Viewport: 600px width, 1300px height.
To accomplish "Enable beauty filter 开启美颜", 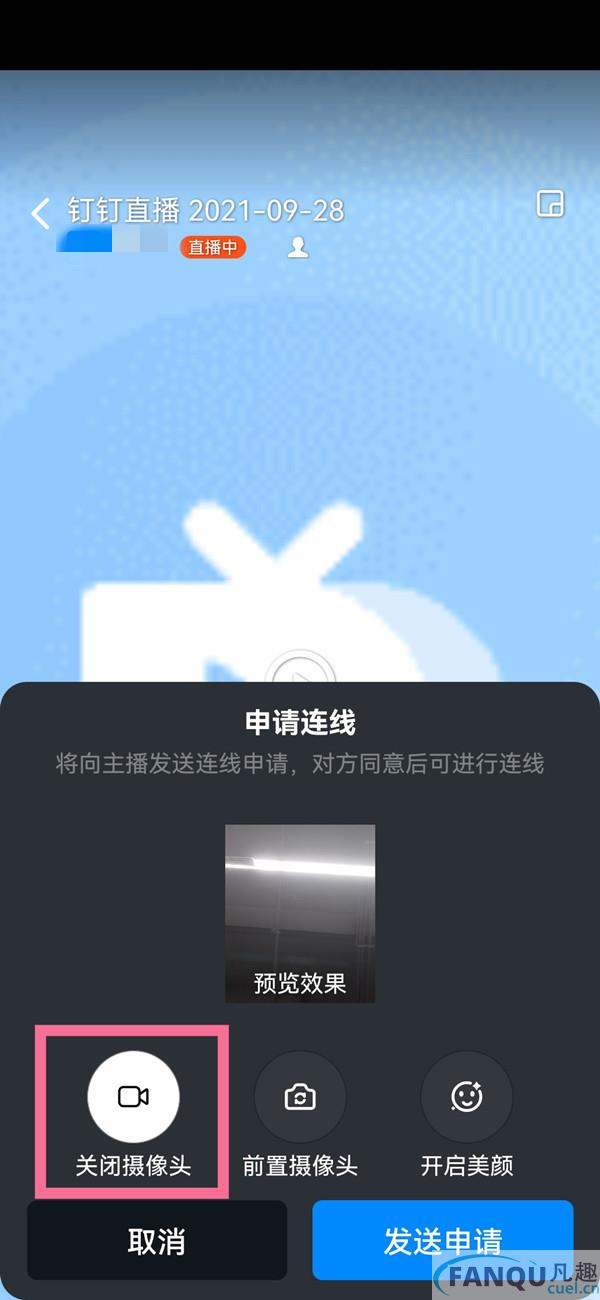I will point(466,1097).
